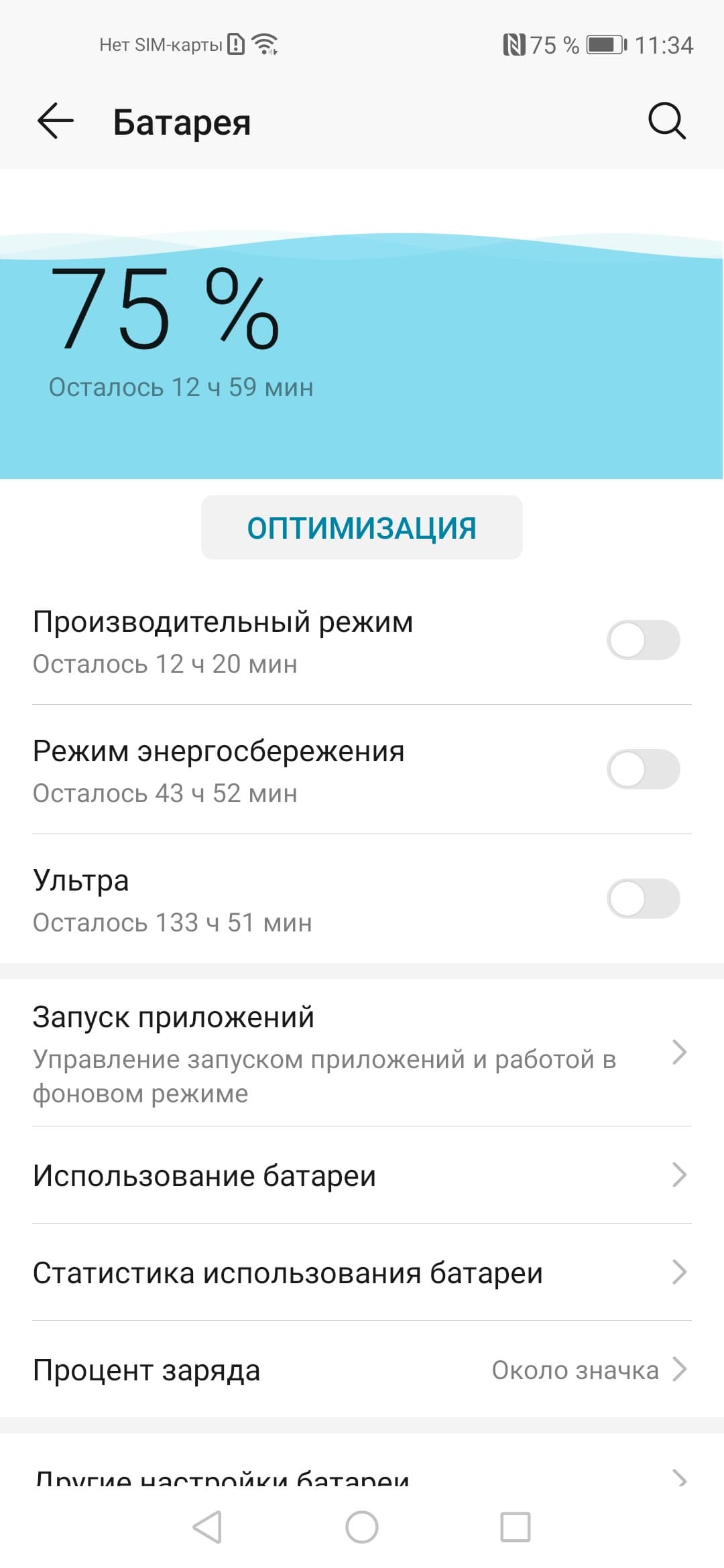This screenshot has width=724, height=1568.
Task: Tap the ОПТИМИЗАЦИЯ button
Action: 361,527
